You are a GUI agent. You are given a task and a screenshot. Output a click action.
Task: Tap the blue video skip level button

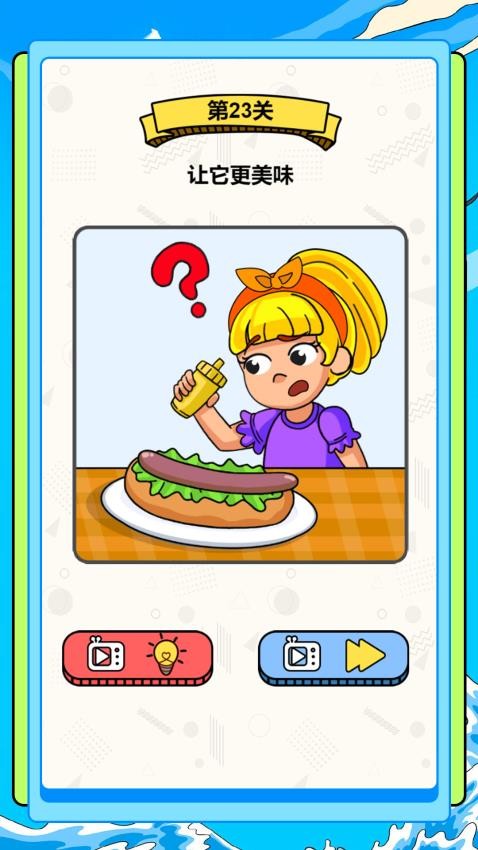333,658
